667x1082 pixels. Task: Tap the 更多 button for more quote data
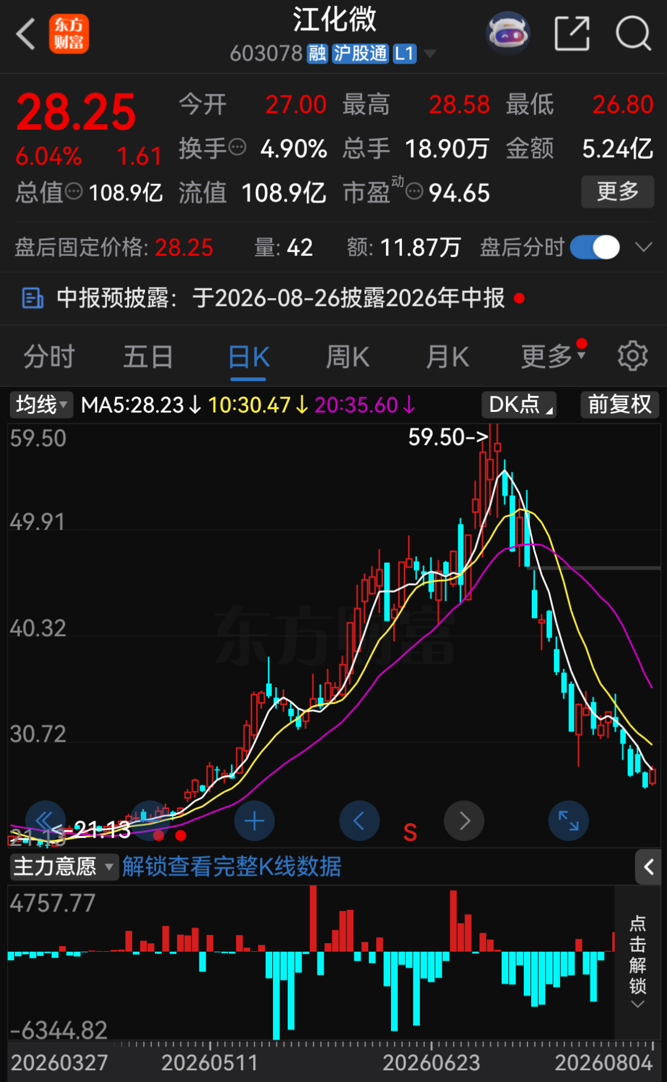pos(617,191)
